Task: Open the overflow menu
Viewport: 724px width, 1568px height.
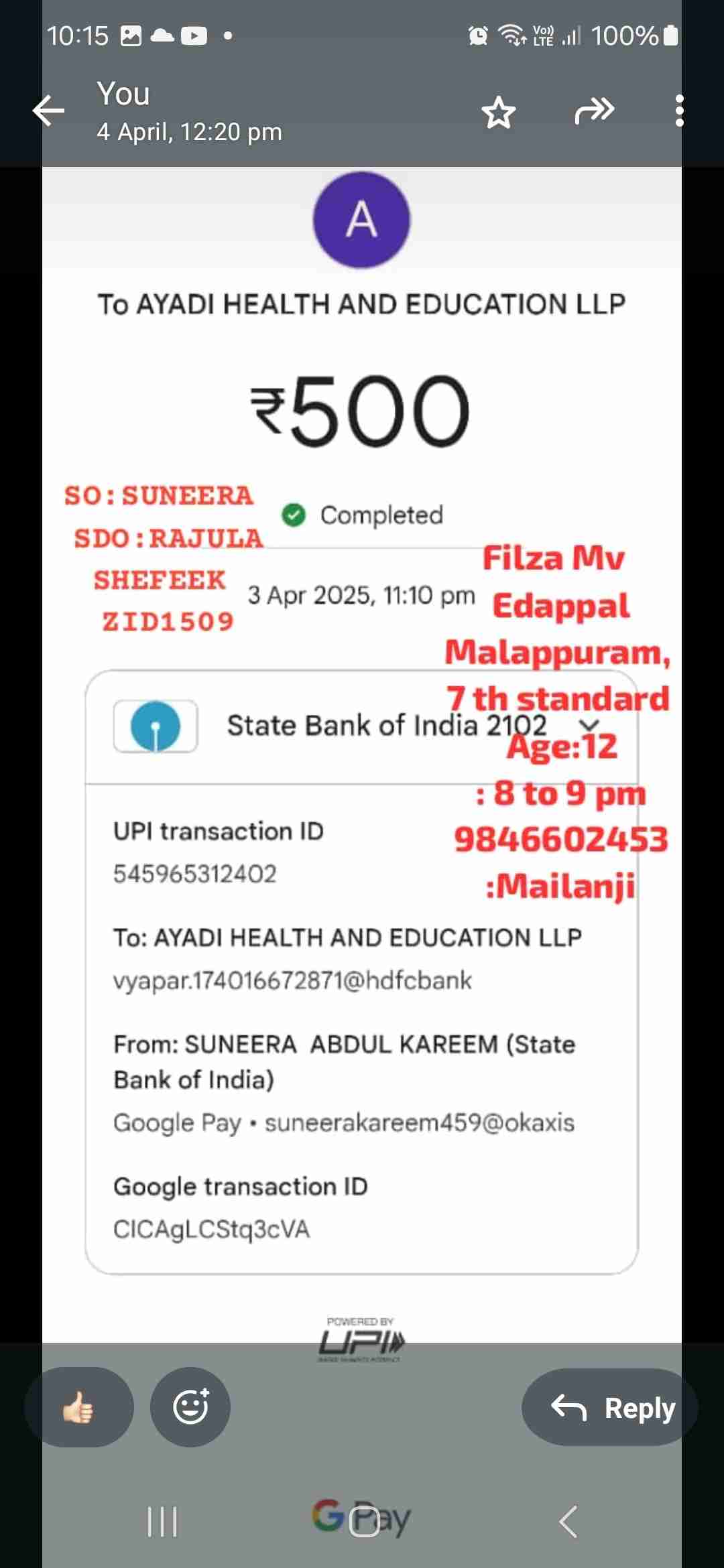Action: pos(679,111)
